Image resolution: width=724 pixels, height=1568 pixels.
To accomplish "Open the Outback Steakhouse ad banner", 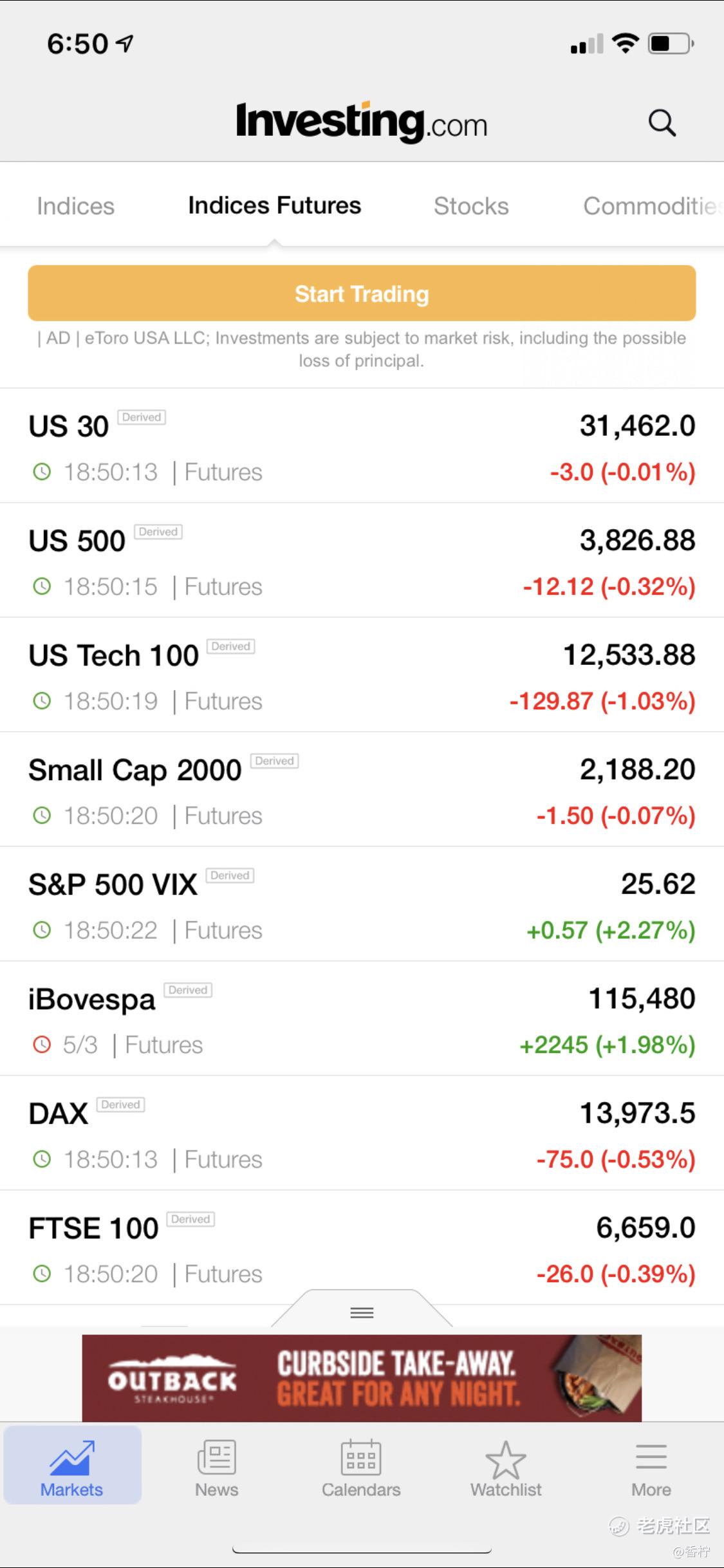I will 362,1378.
